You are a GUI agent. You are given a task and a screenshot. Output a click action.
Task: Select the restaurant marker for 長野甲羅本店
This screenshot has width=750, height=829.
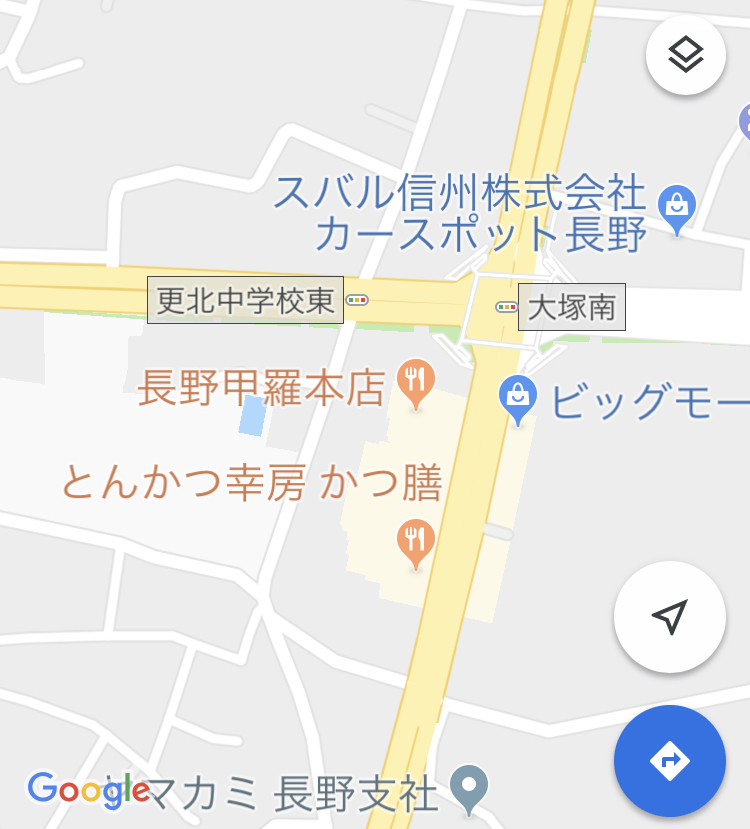[x=416, y=384]
